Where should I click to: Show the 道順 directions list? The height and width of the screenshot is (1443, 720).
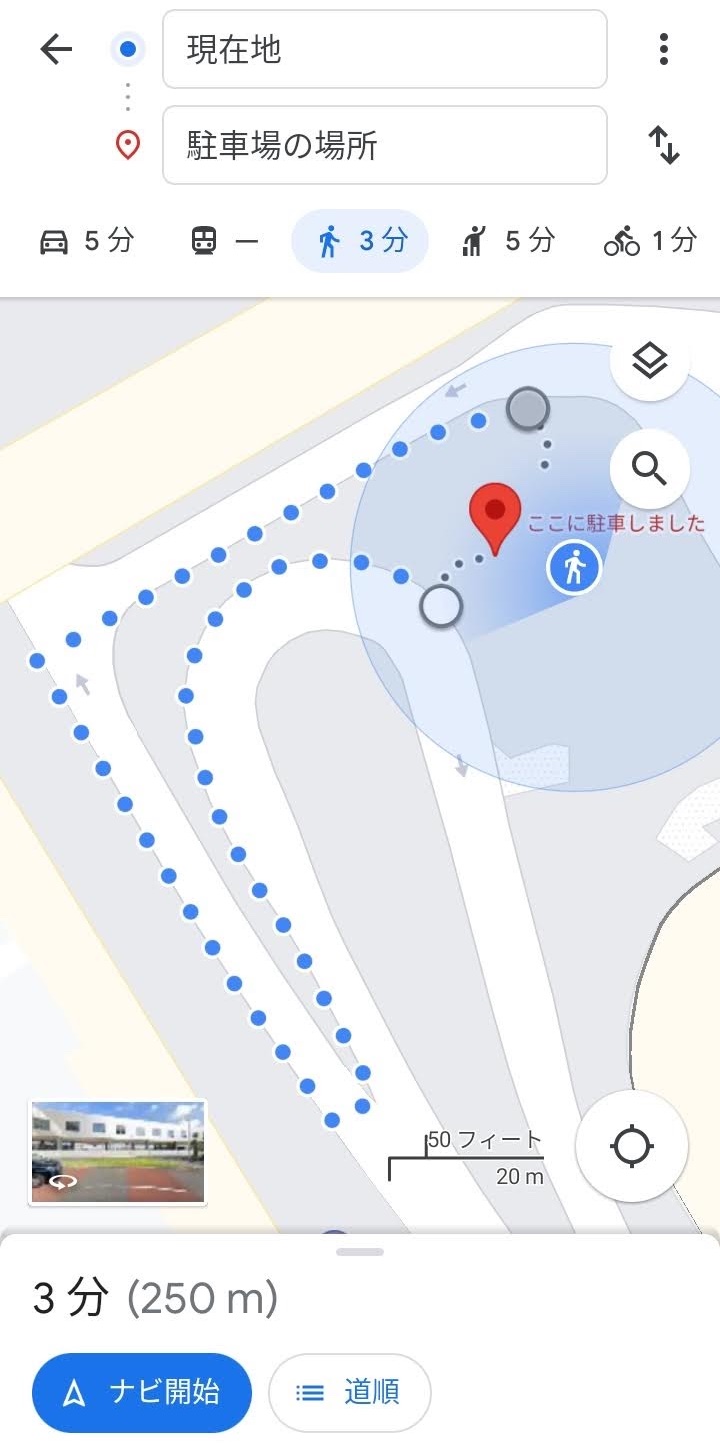349,1393
